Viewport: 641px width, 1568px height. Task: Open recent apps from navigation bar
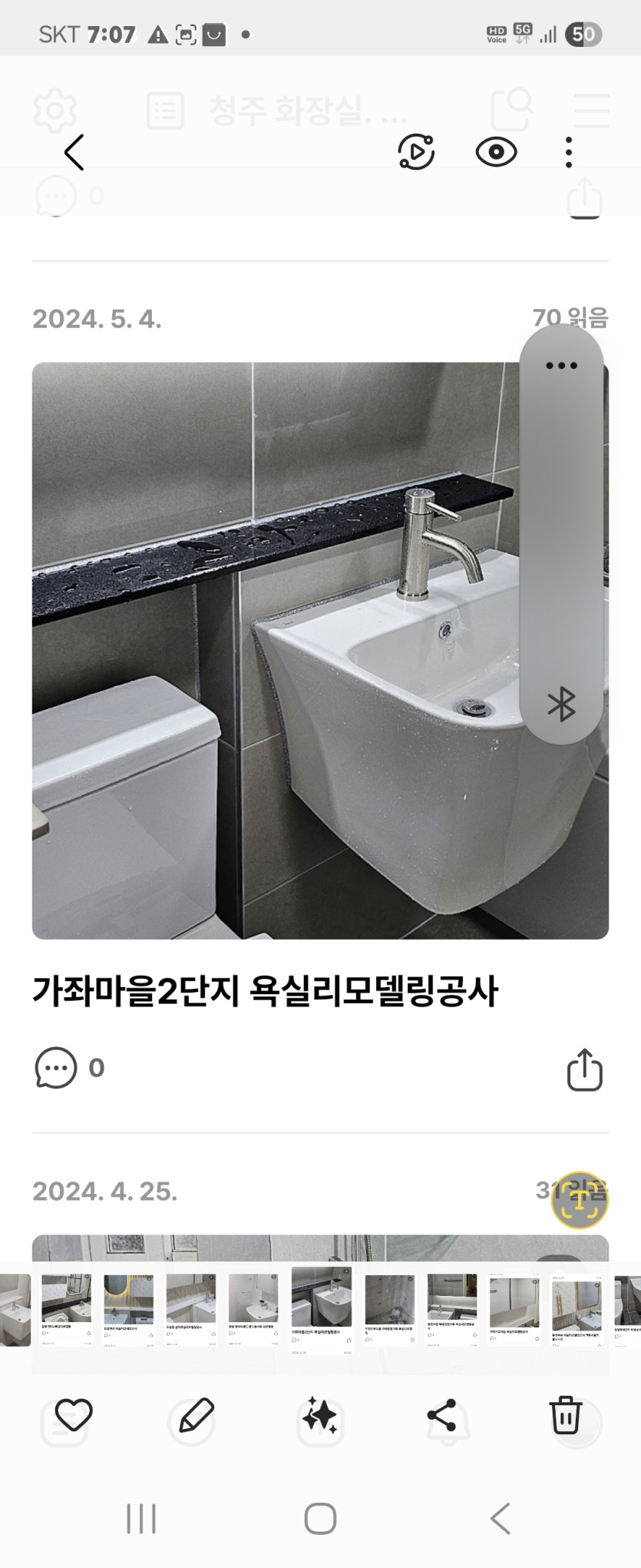pos(141,1519)
